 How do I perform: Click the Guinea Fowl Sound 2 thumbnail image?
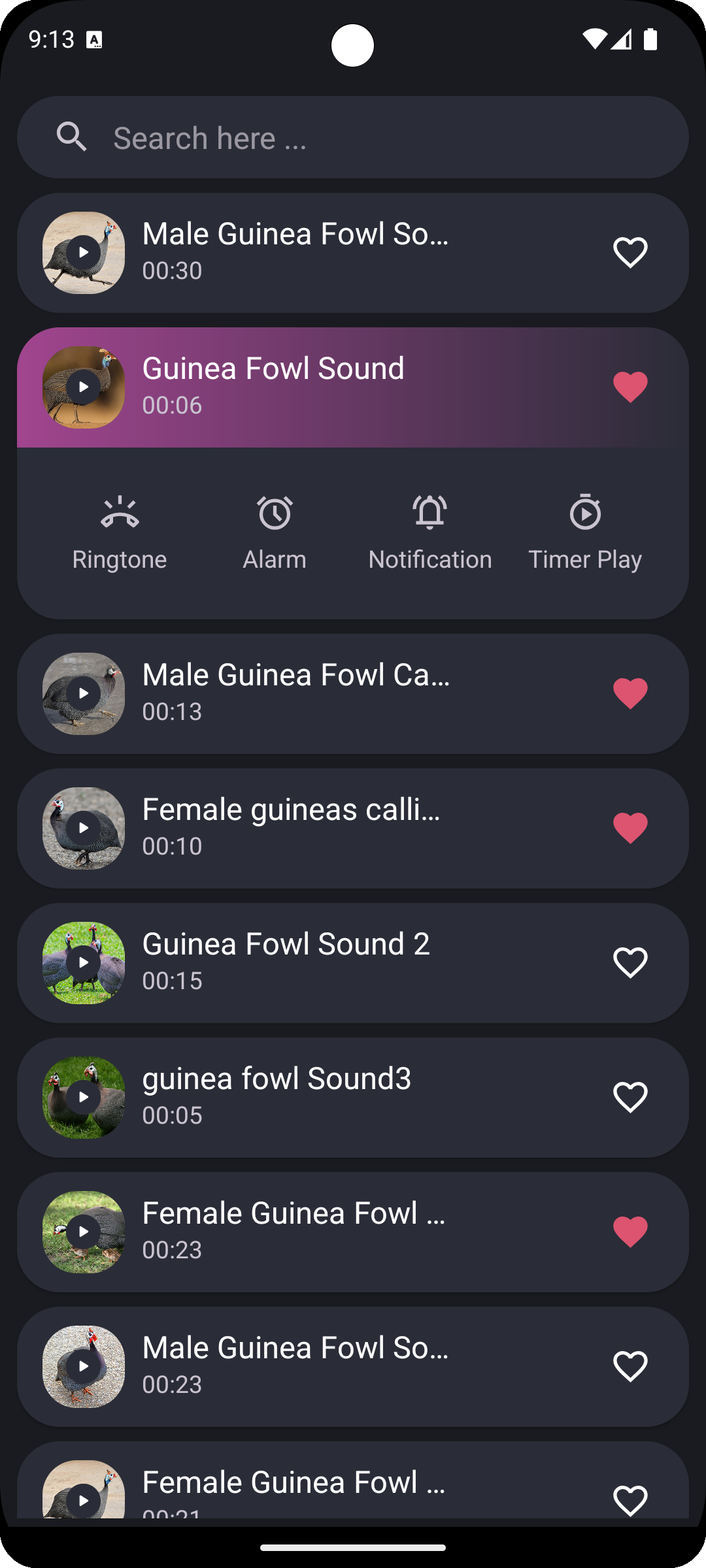[83, 962]
